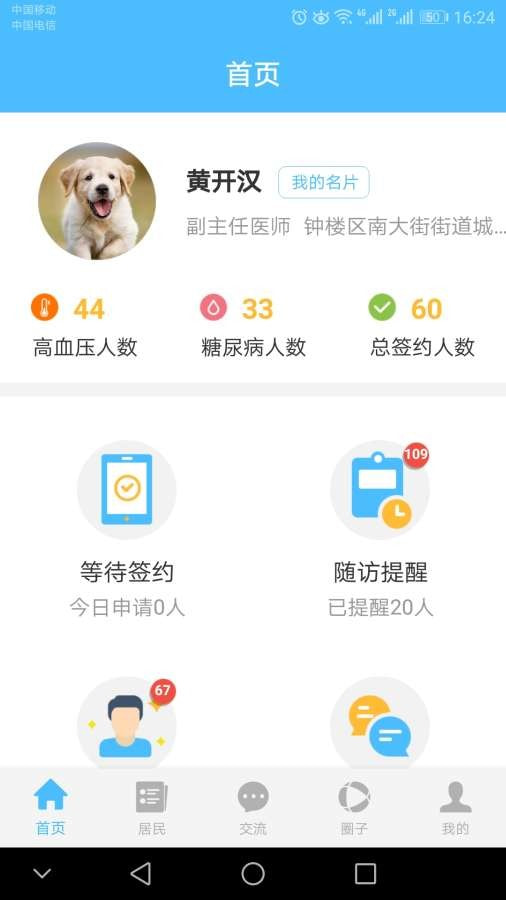
Task: Switch to the 居民 residents tab
Action: (x=152, y=807)
